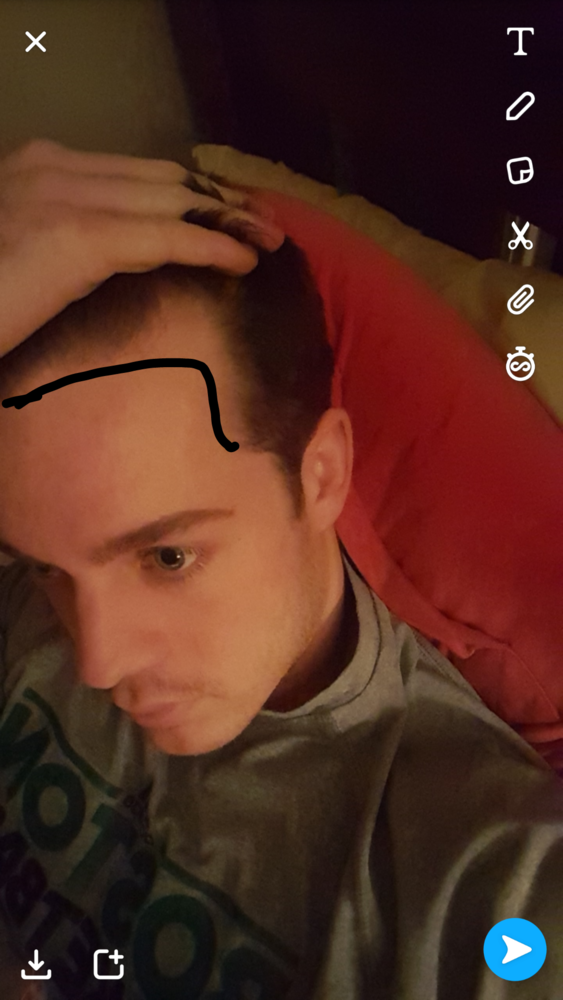Add a text caption to the snap
563x1000 pixels.
pyautogui.click(x=520, y=41)
